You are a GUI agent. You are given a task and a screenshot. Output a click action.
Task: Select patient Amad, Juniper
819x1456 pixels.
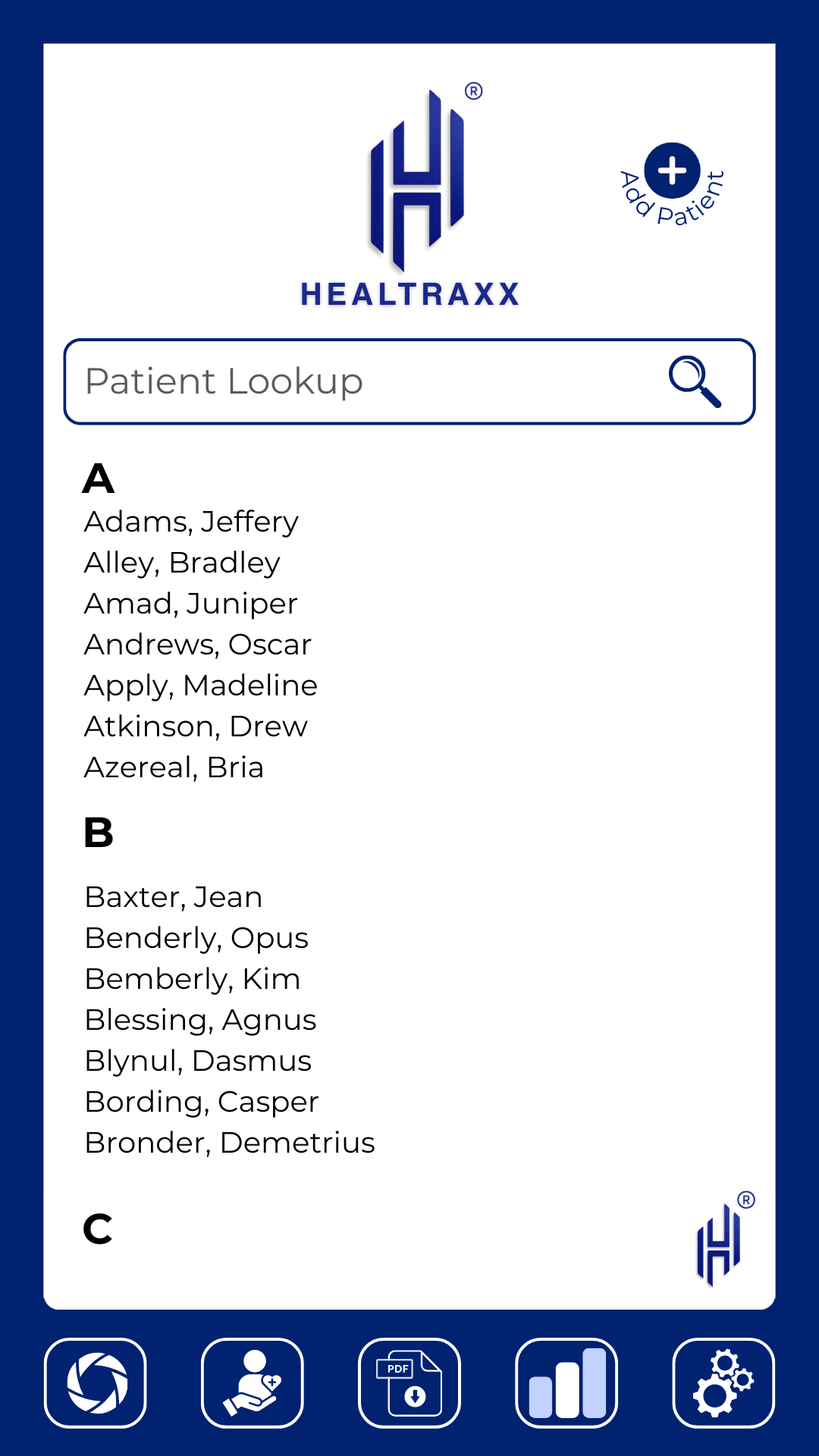191,603
